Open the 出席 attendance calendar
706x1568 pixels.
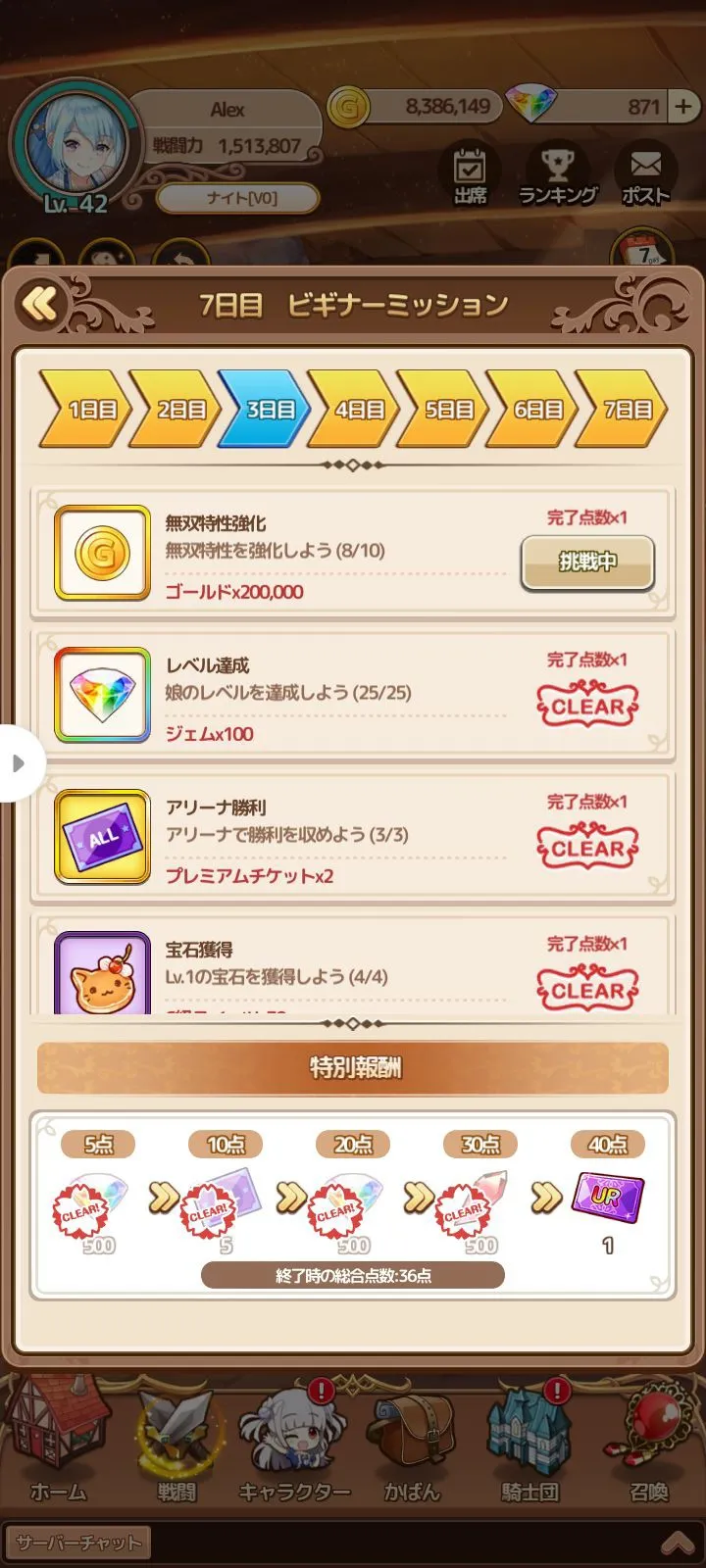470,174
